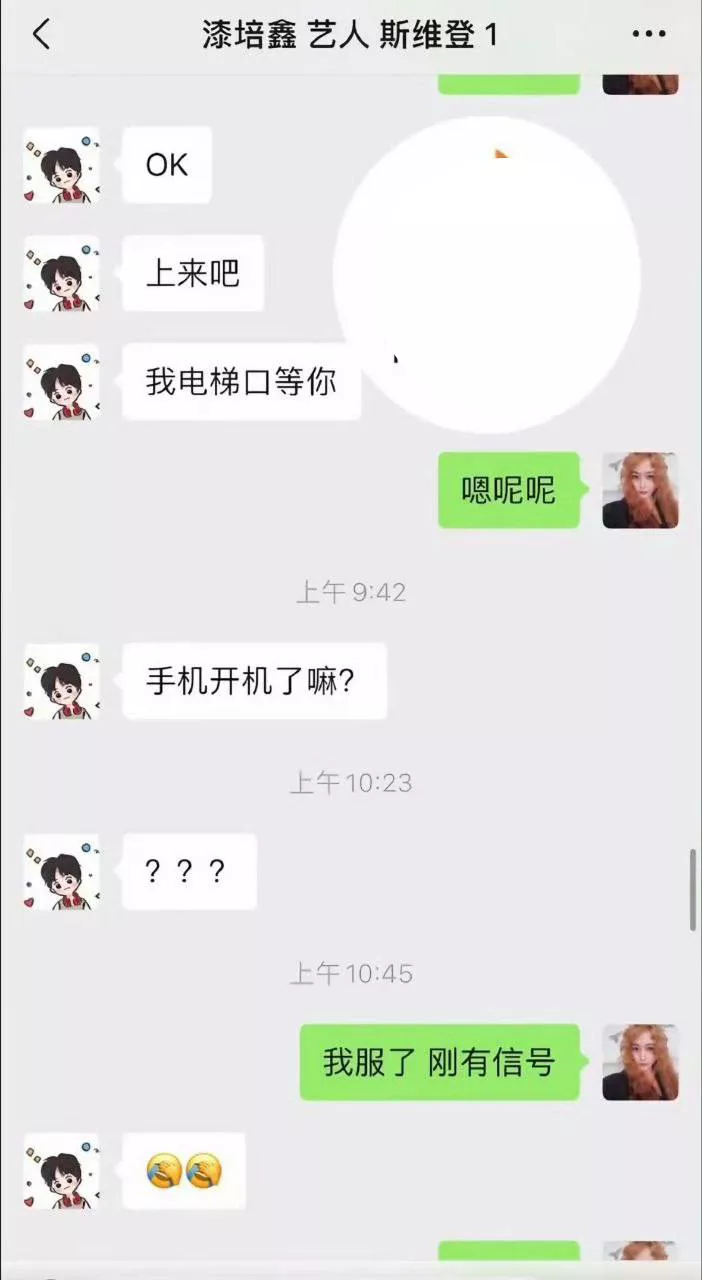Open my avatar beside 嗯呢呢 message
The image size is (702, 1280).
coord(640,490)
